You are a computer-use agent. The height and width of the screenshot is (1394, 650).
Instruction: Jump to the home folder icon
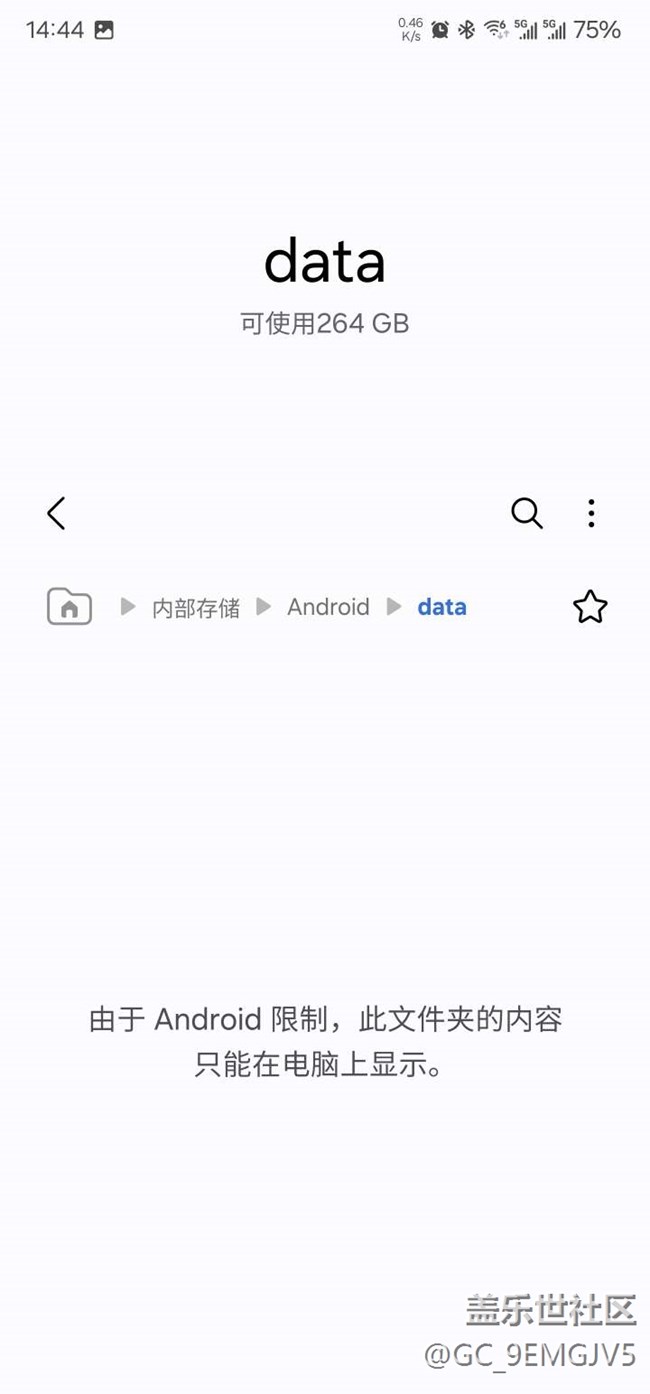coord(69,607)
